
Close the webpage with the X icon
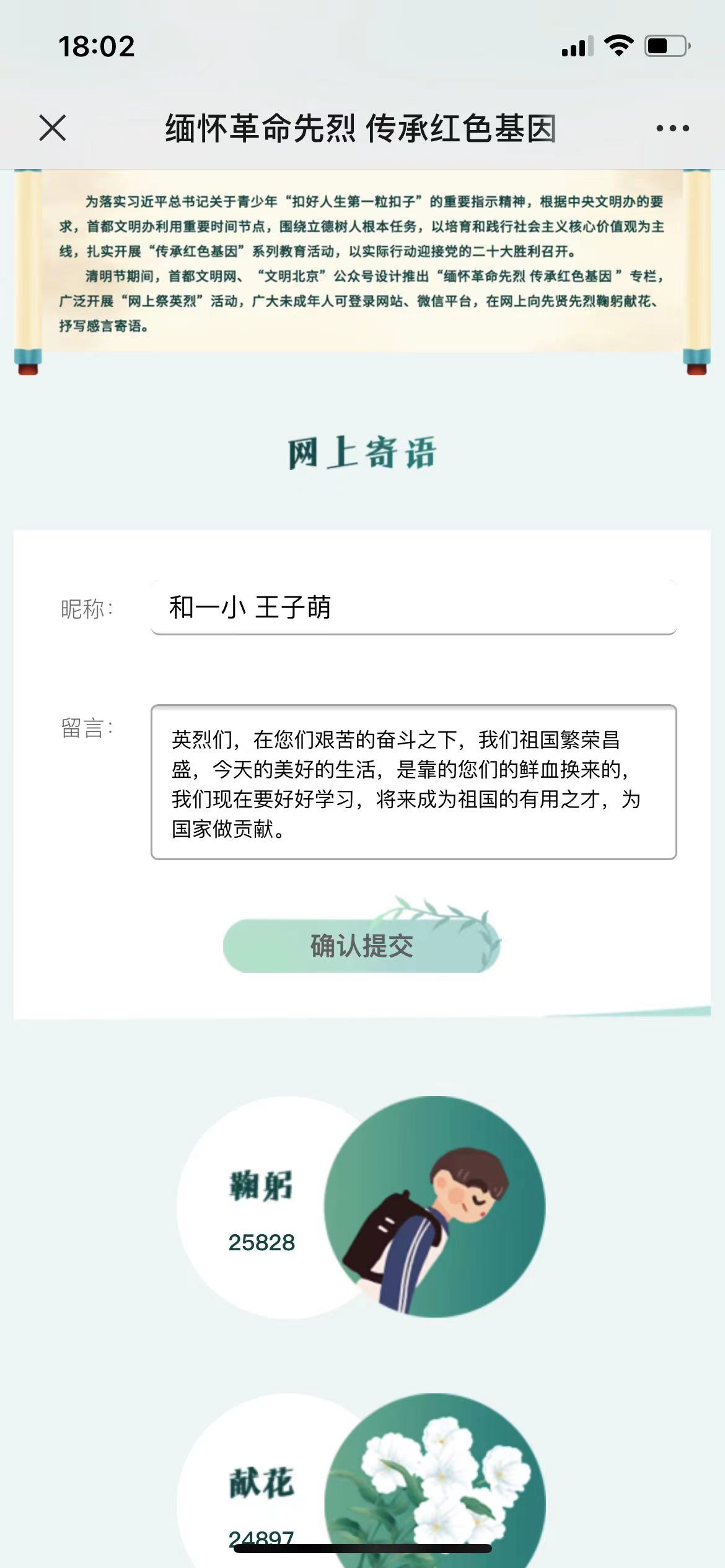(x=53, y=128)
